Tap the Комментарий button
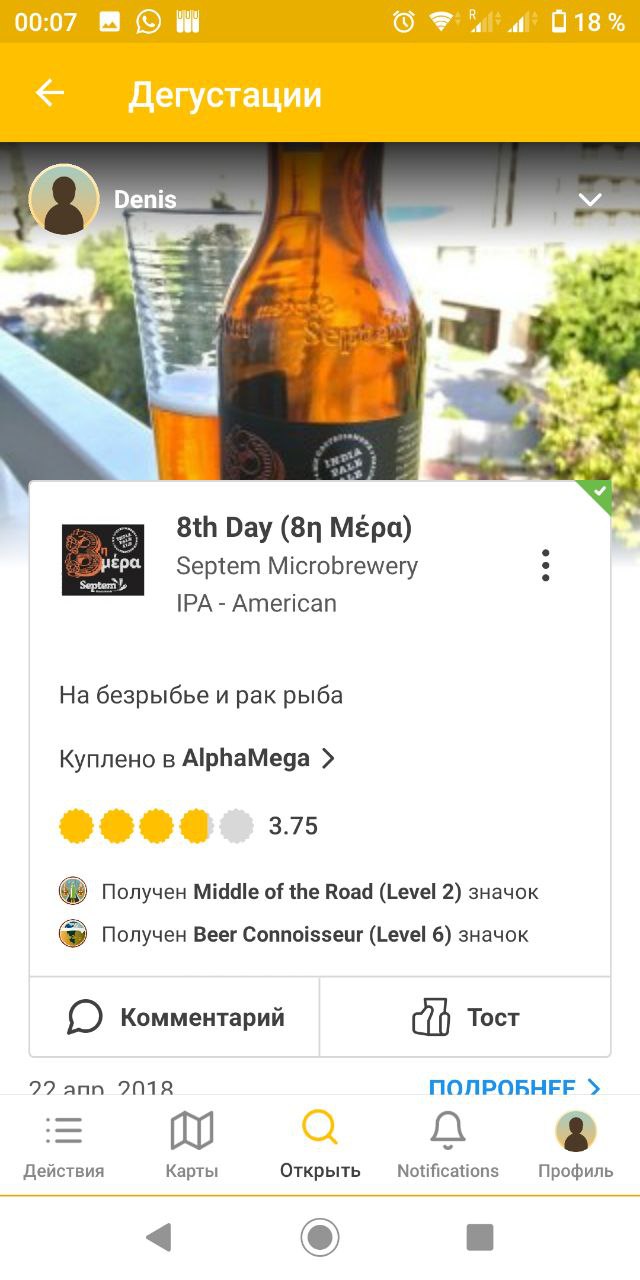The height and width of the screenshot is (1280, 640). click(x=175, y=1017)
